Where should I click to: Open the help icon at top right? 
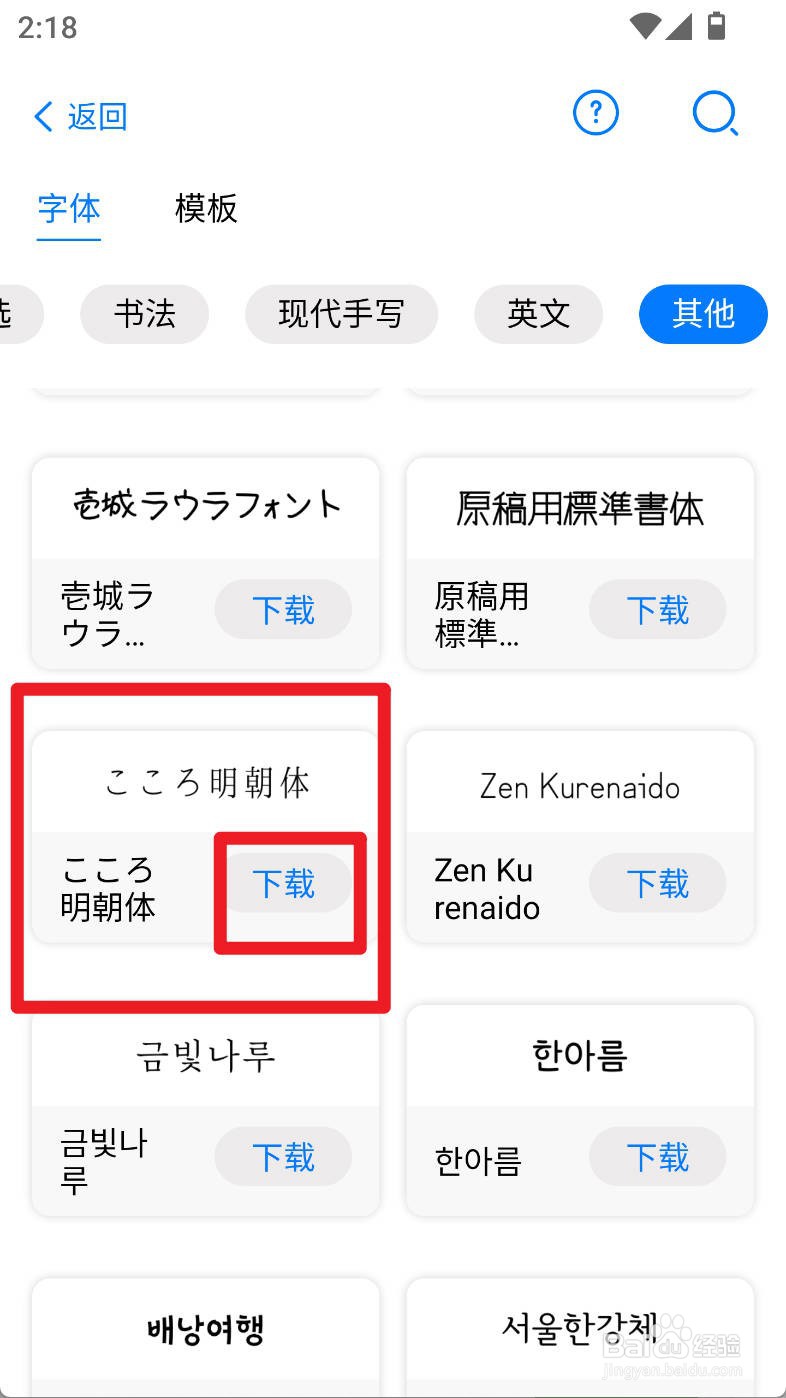point(596,113)
